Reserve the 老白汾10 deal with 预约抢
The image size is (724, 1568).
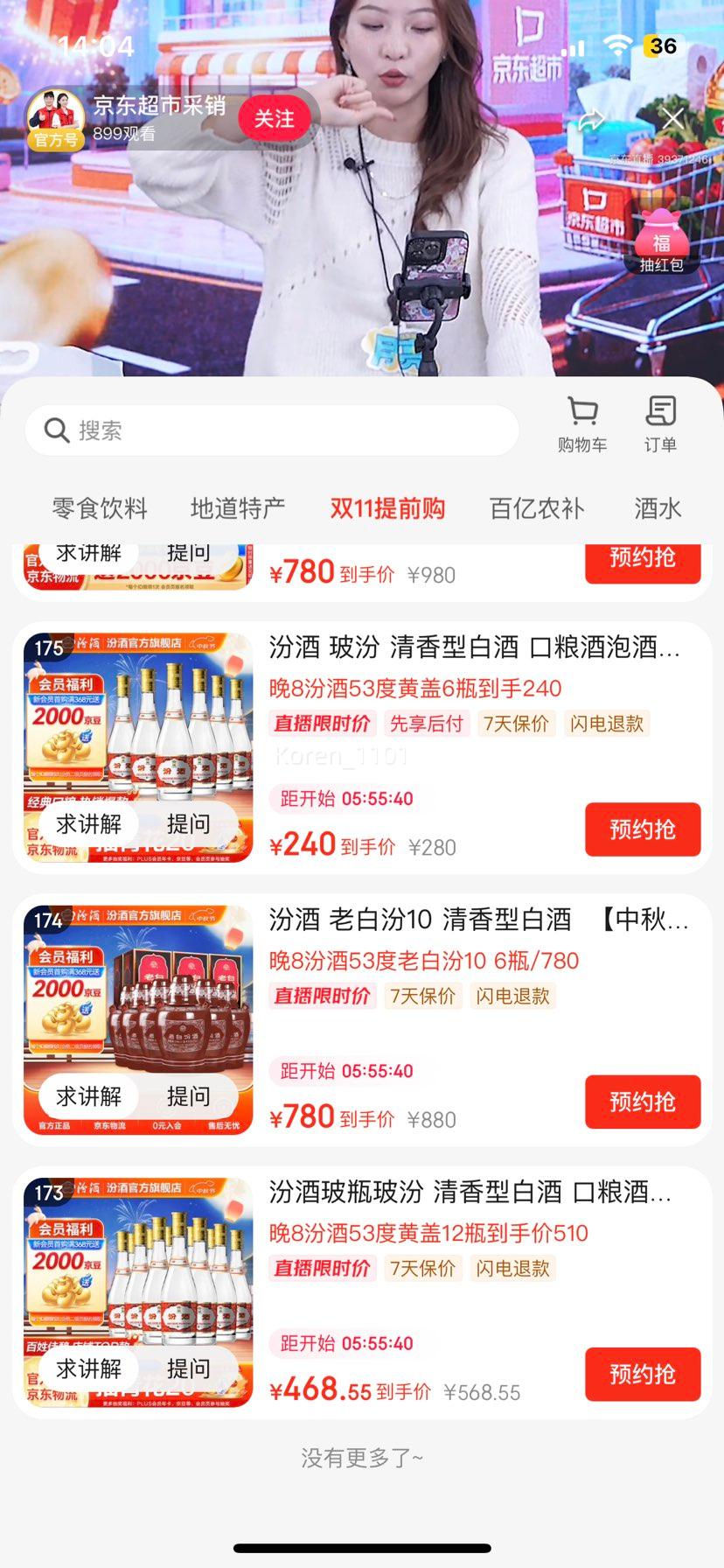[643, 1102]
